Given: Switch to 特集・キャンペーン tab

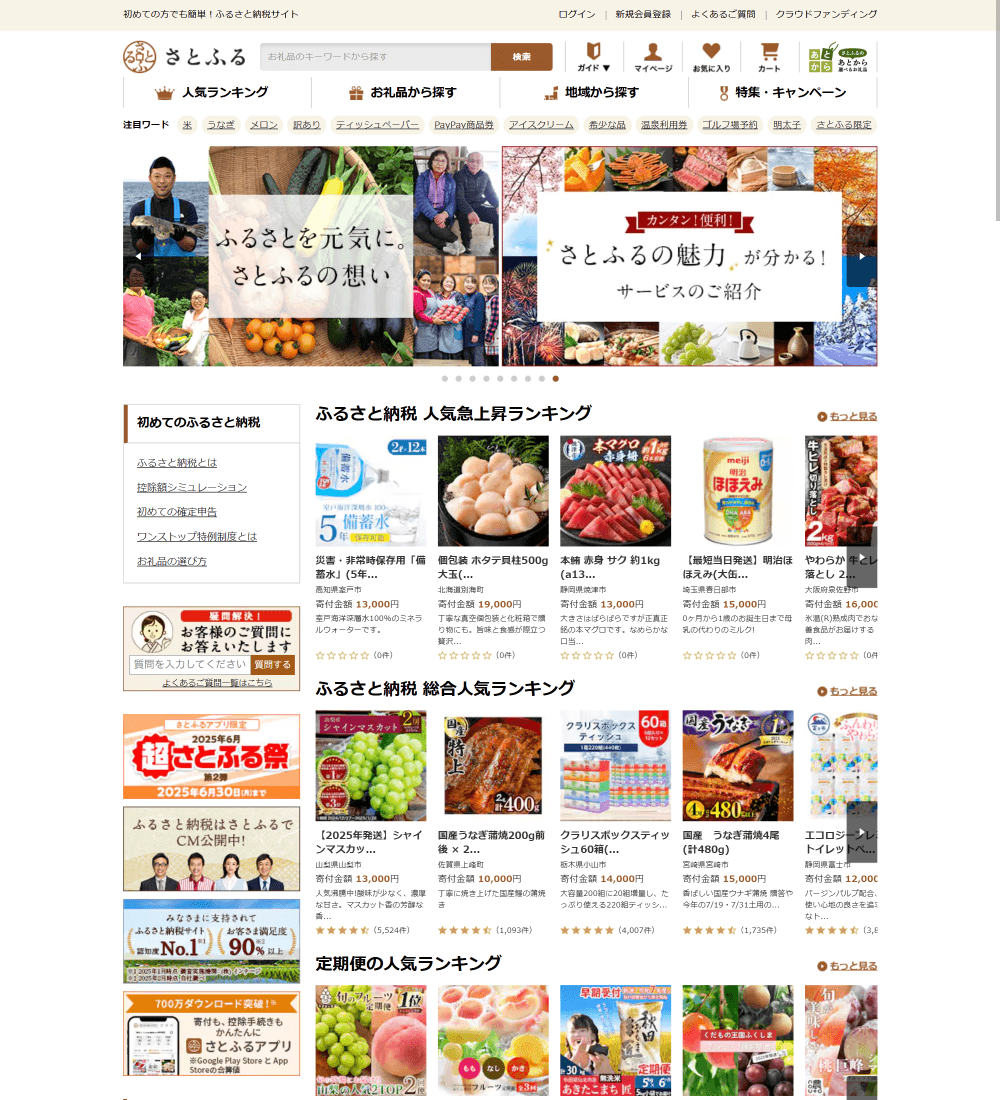Looking at the screenshot, I should click(x=781, y=93).
